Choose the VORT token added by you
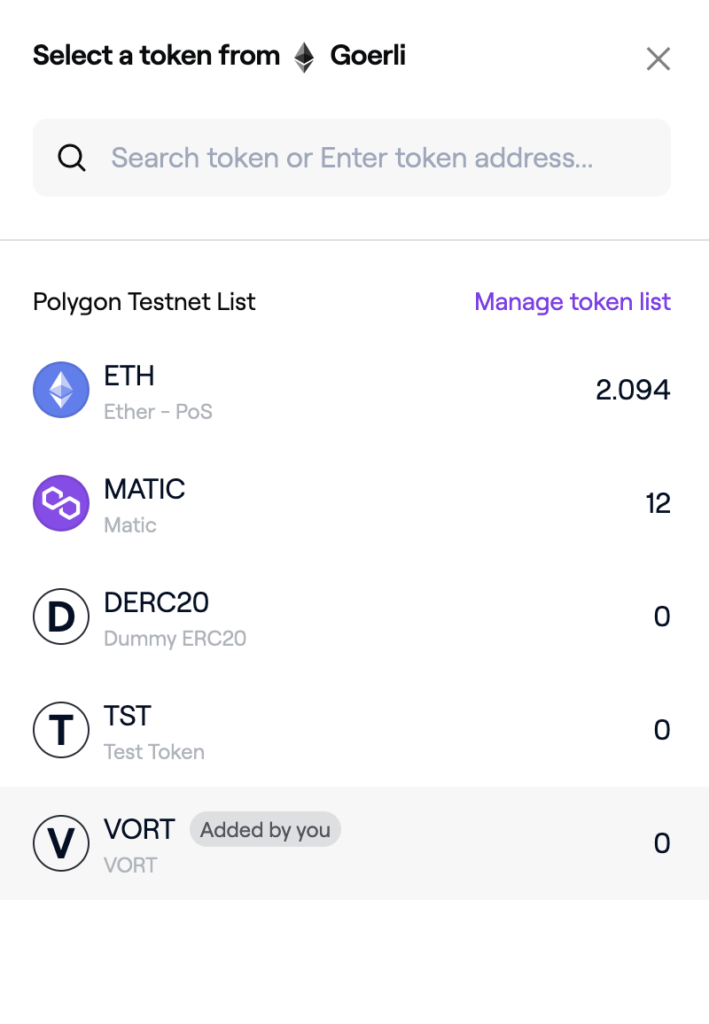Screen dimensions: 709x1024 [x=352, y=843]
